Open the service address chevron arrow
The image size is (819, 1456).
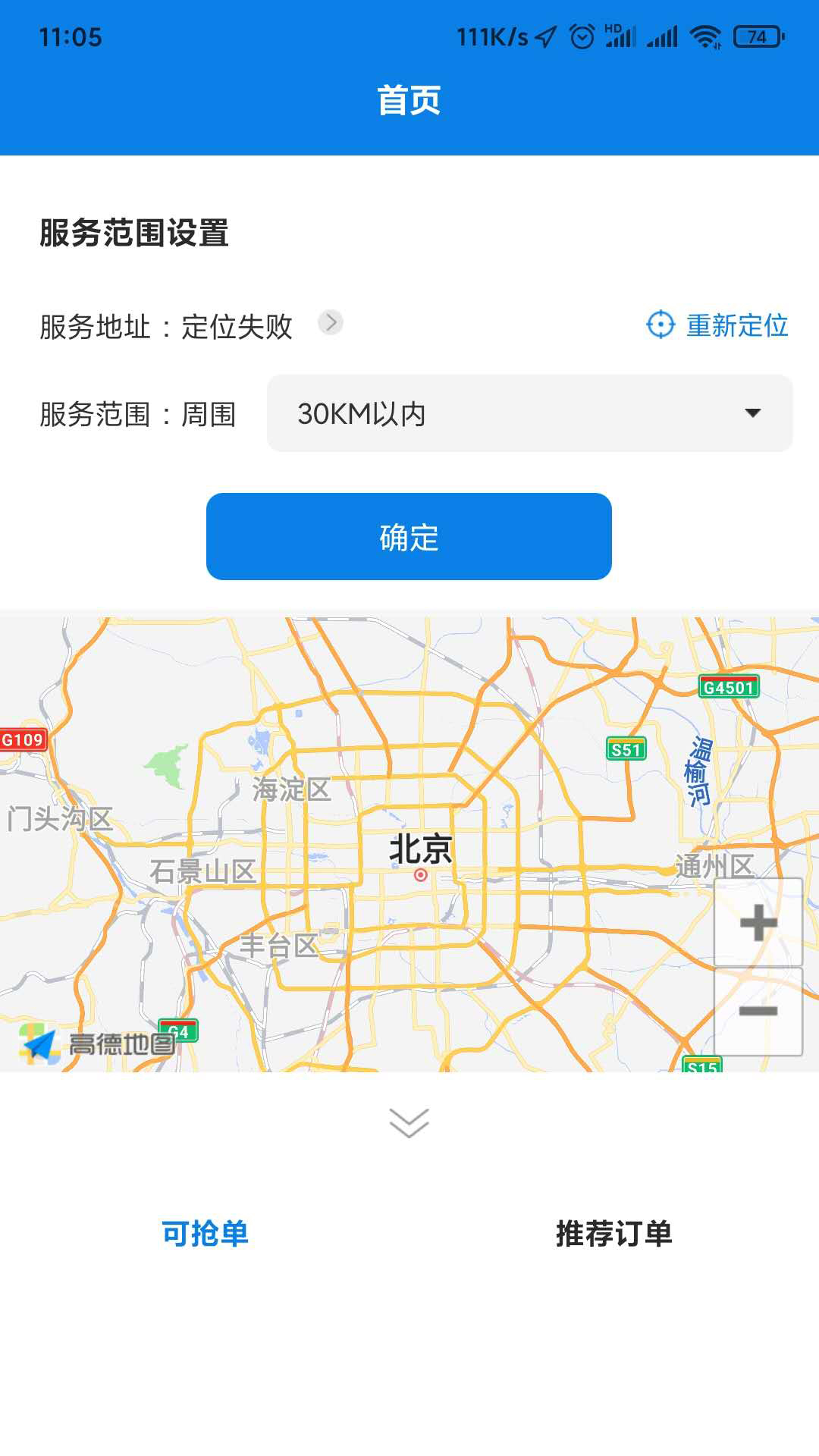click(x=331, y=323)
